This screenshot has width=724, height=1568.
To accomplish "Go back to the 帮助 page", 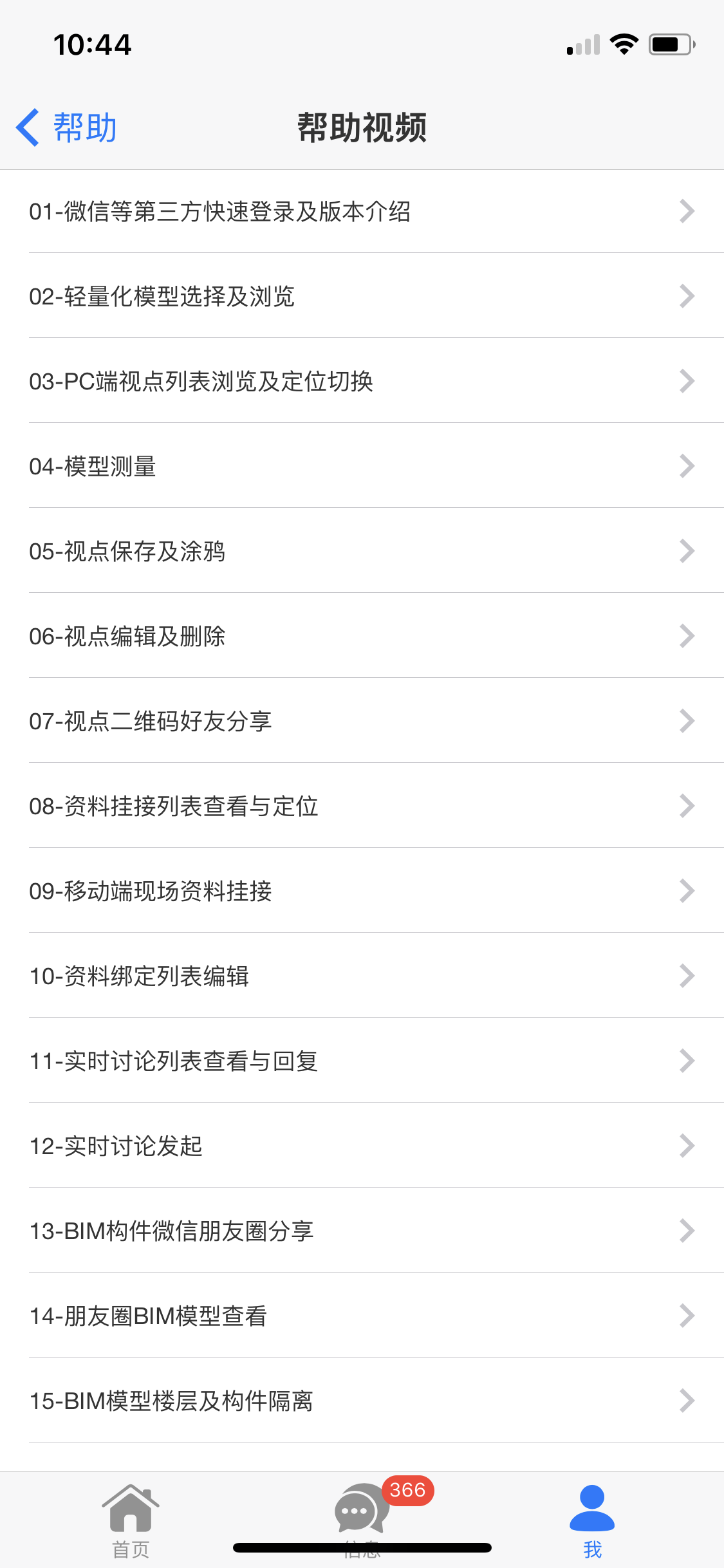I will pos(66,127).
